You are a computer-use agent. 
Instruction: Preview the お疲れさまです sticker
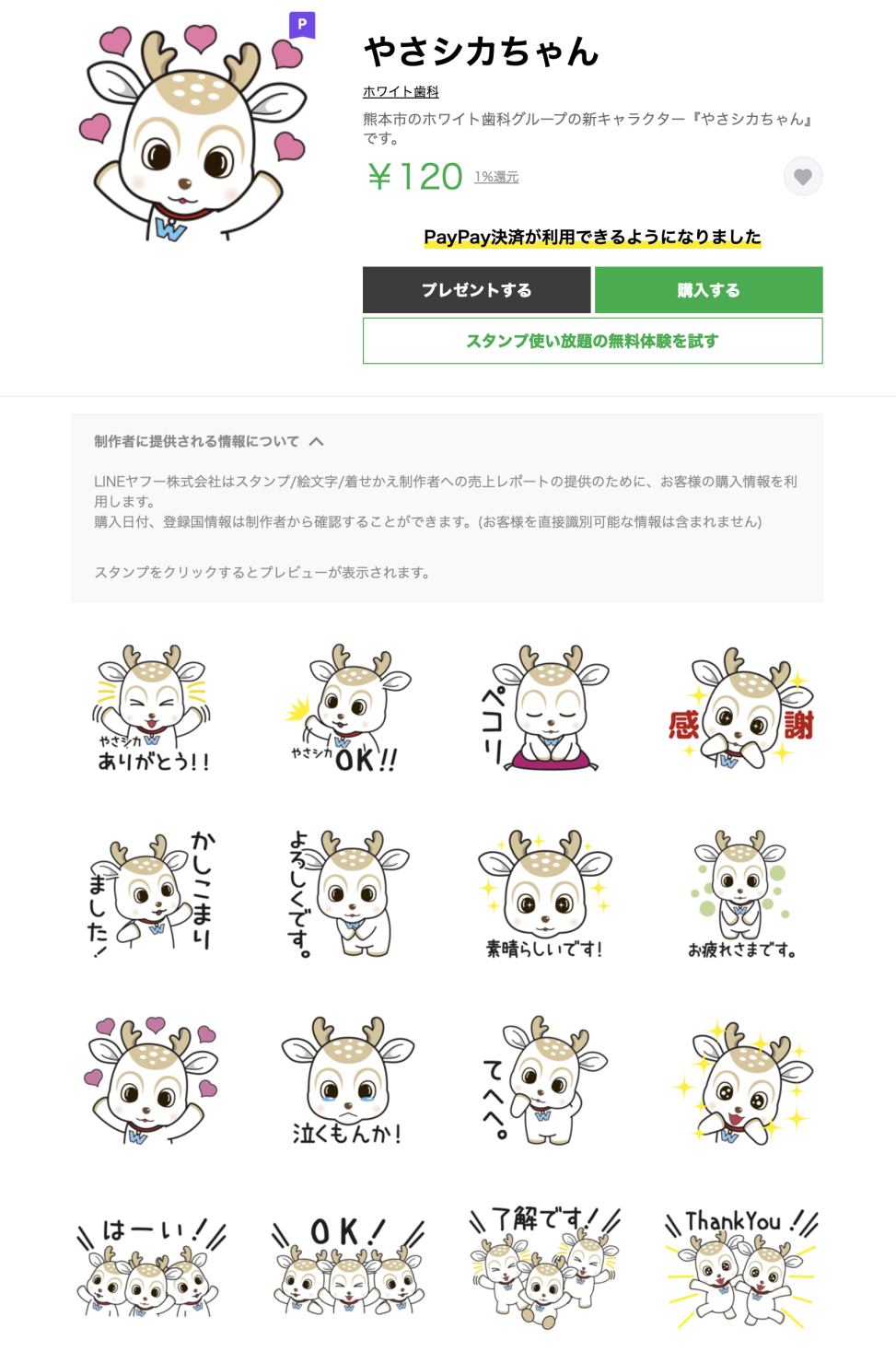[742, 893]
